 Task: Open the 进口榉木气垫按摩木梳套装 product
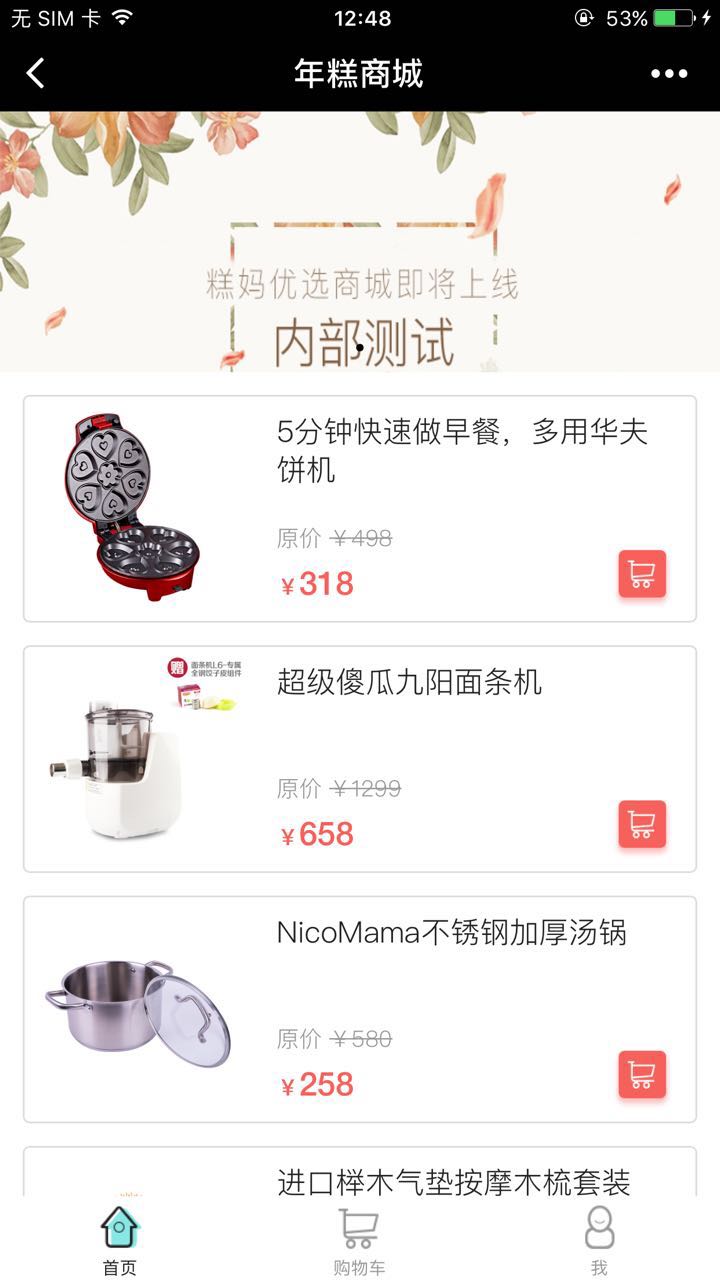point(454,1181)
